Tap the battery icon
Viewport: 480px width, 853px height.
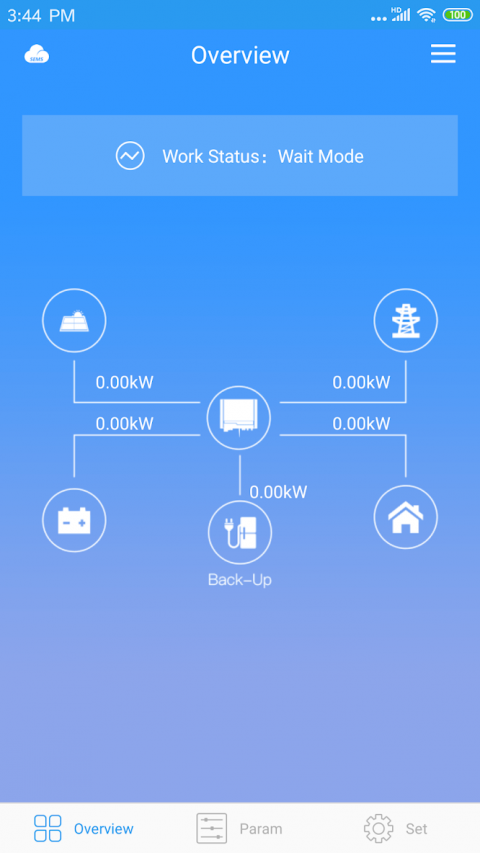coord(74,520)
